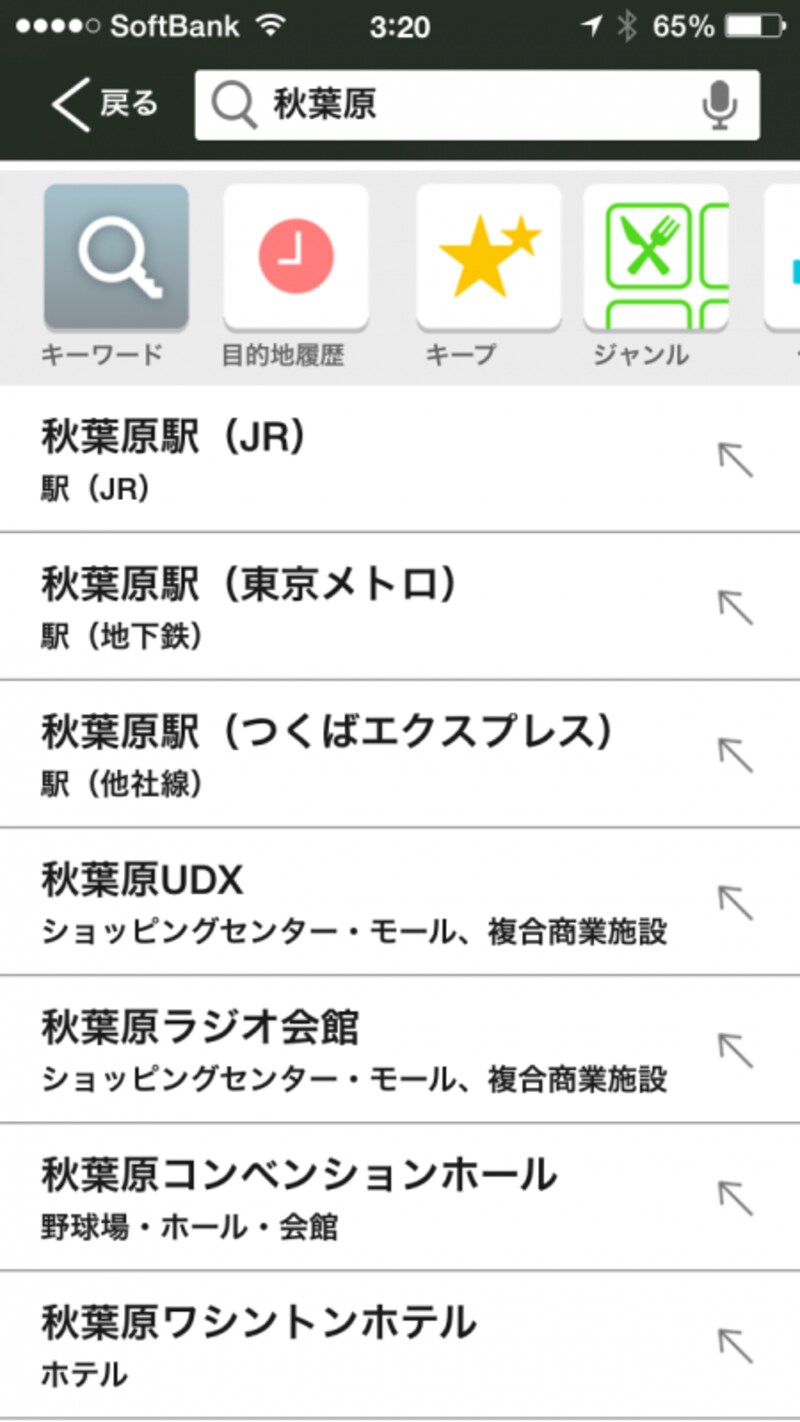Open the 秋葉原UDX shopping mall result
Viewport: 800px width, 1422px height.
pos(300,900)
